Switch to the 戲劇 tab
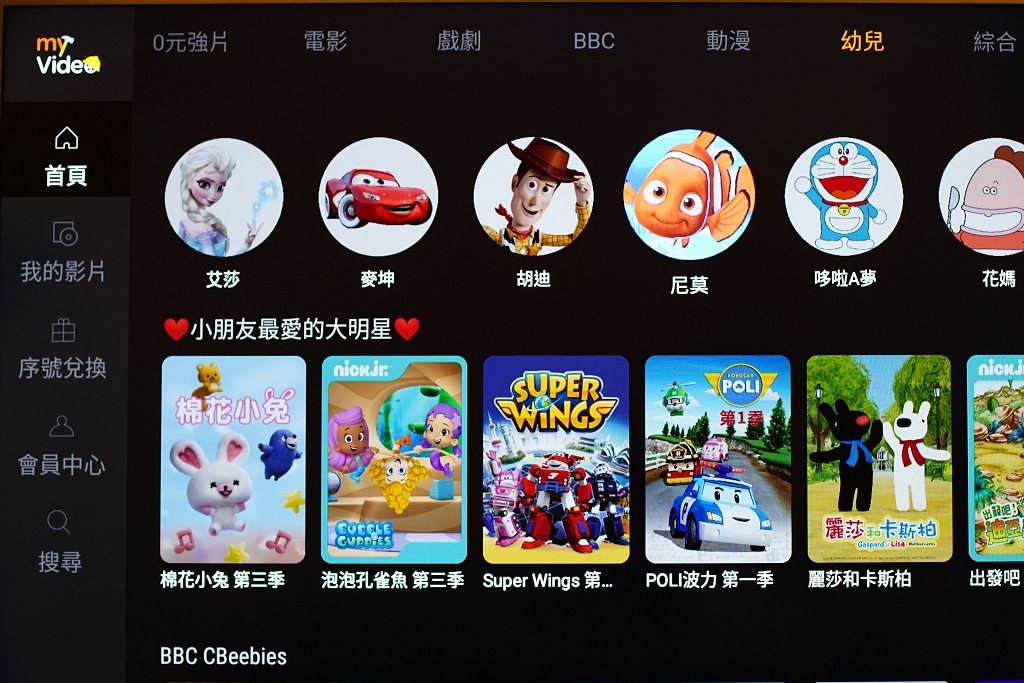1024x683 pixels. [x=459, y=42]
